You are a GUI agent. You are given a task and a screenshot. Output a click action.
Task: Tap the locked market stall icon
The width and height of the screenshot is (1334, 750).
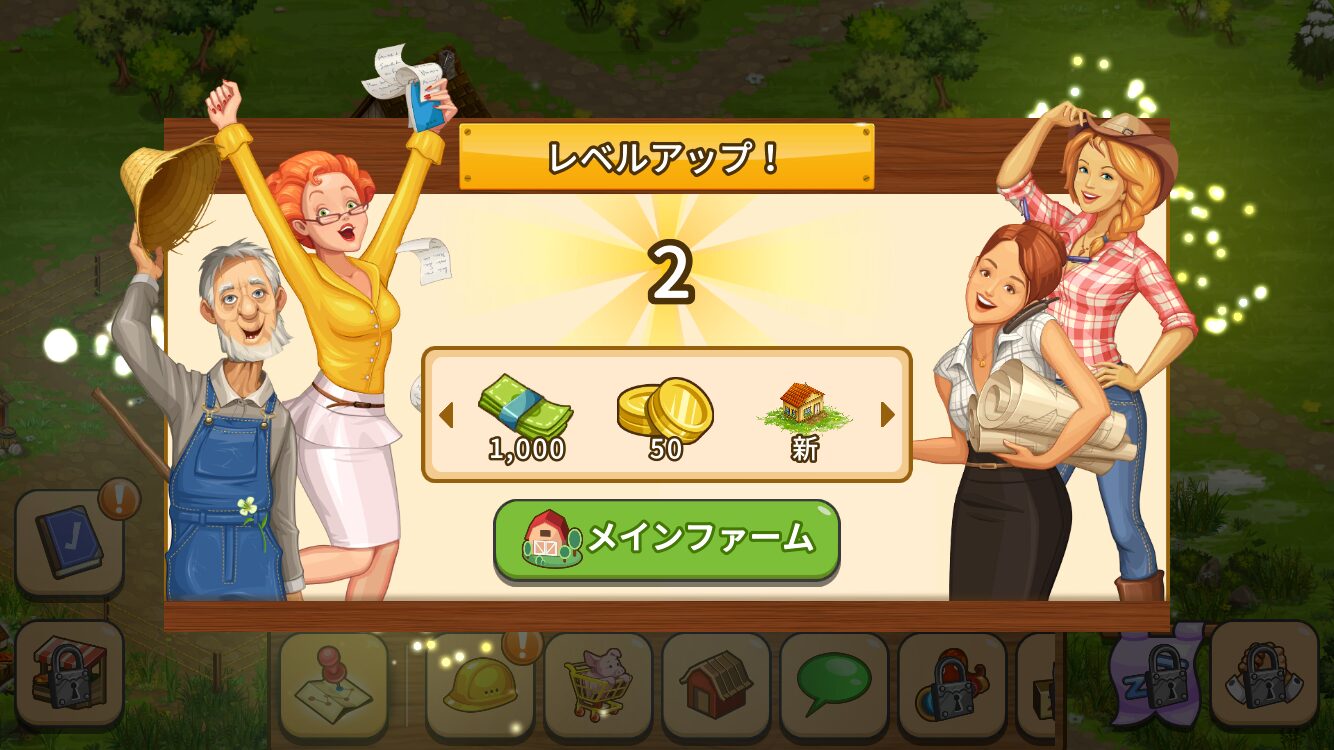[x=69, y=673]
